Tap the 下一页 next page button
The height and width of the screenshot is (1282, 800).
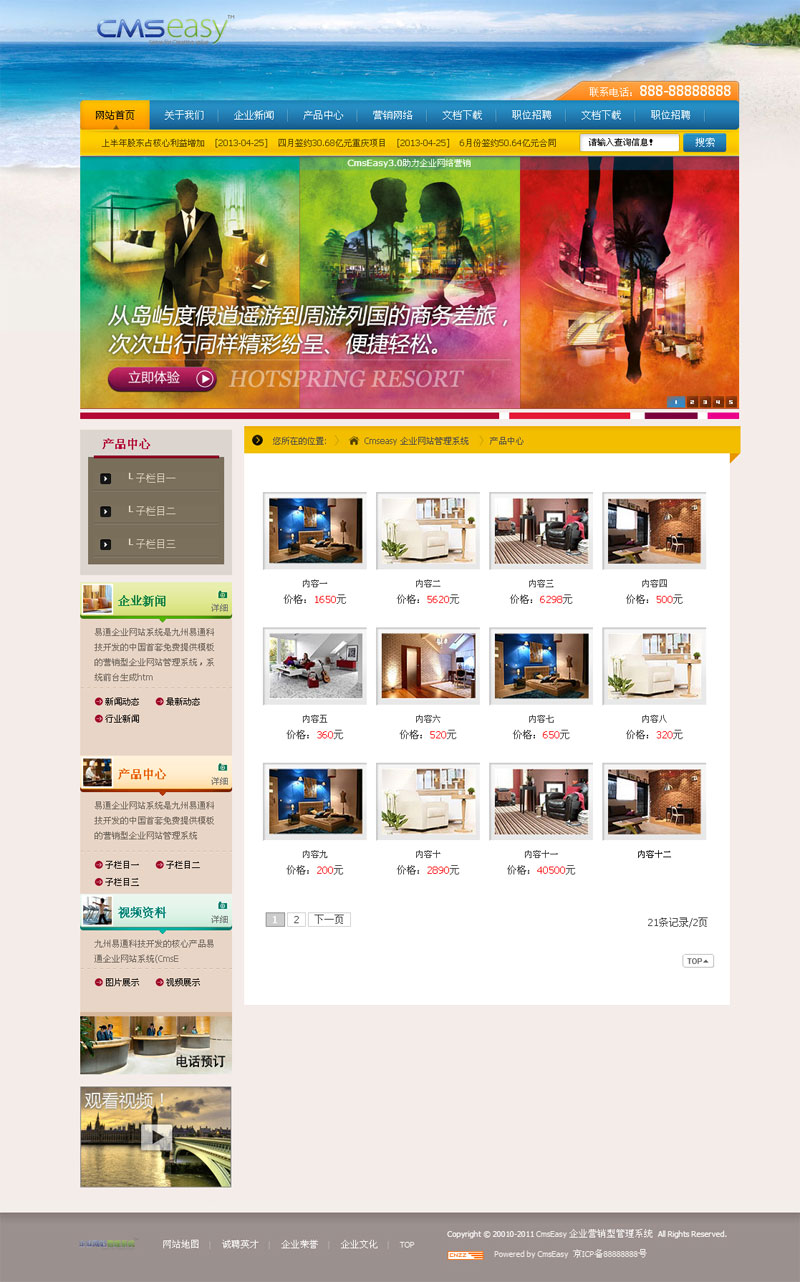coord(329,919)
